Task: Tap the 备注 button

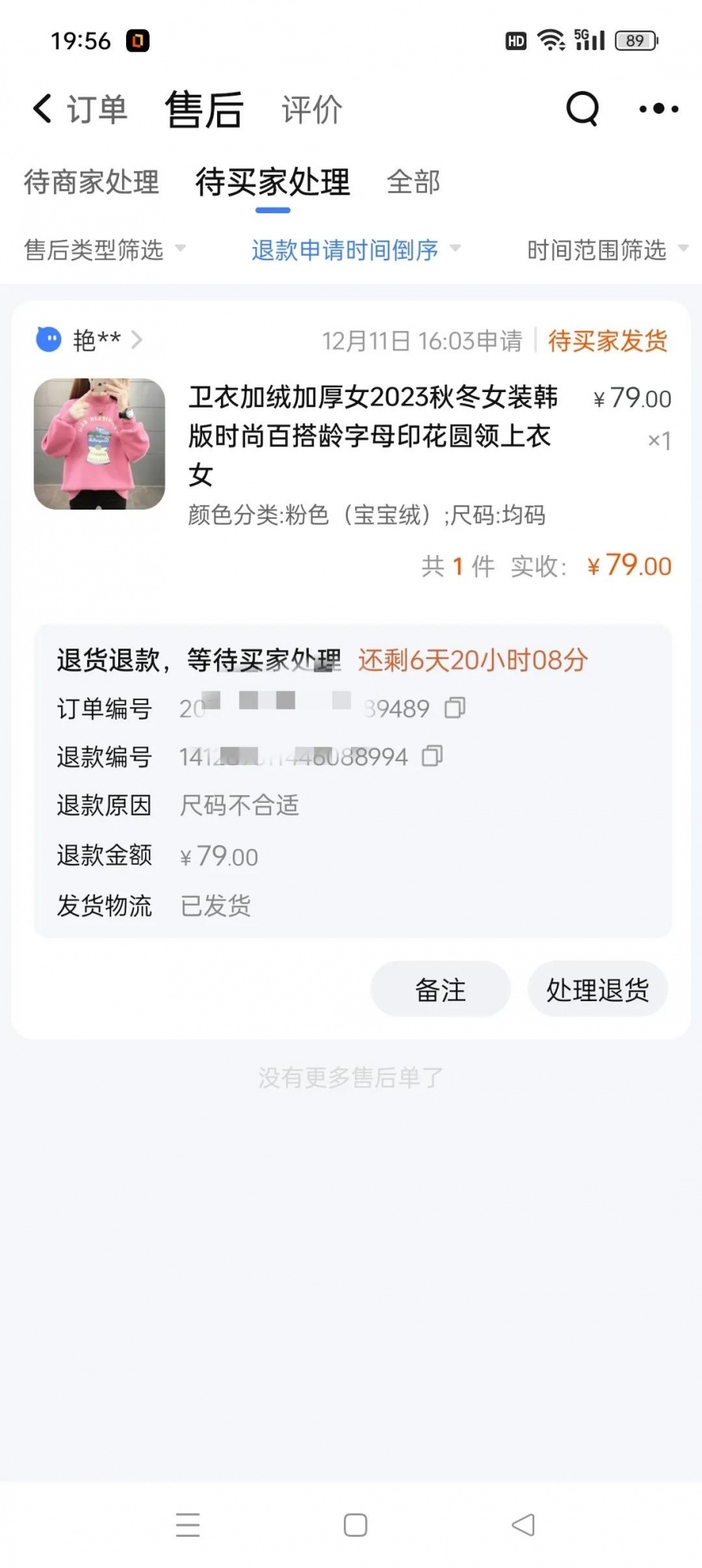Action: (440, 989)
